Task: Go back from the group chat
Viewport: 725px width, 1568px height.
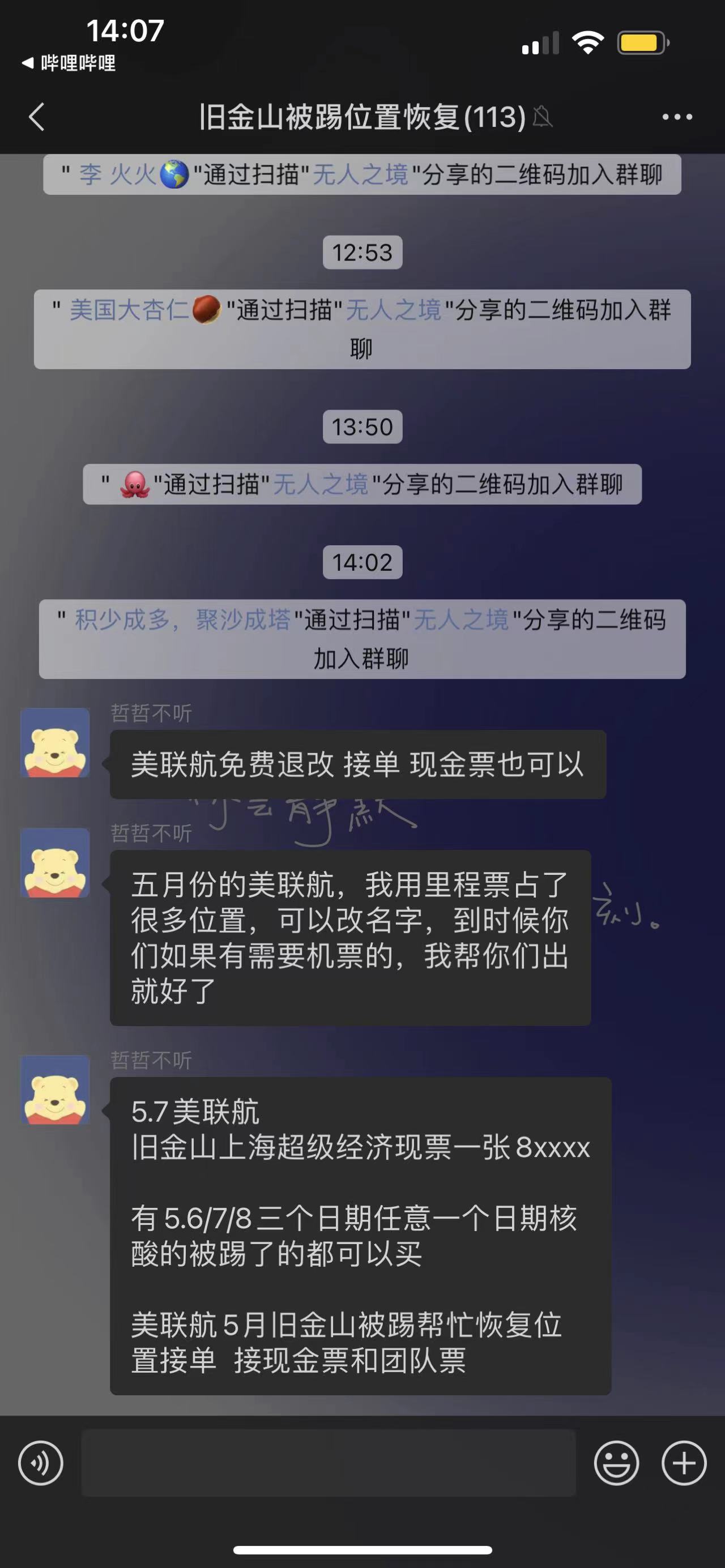Action: [36, 117]
